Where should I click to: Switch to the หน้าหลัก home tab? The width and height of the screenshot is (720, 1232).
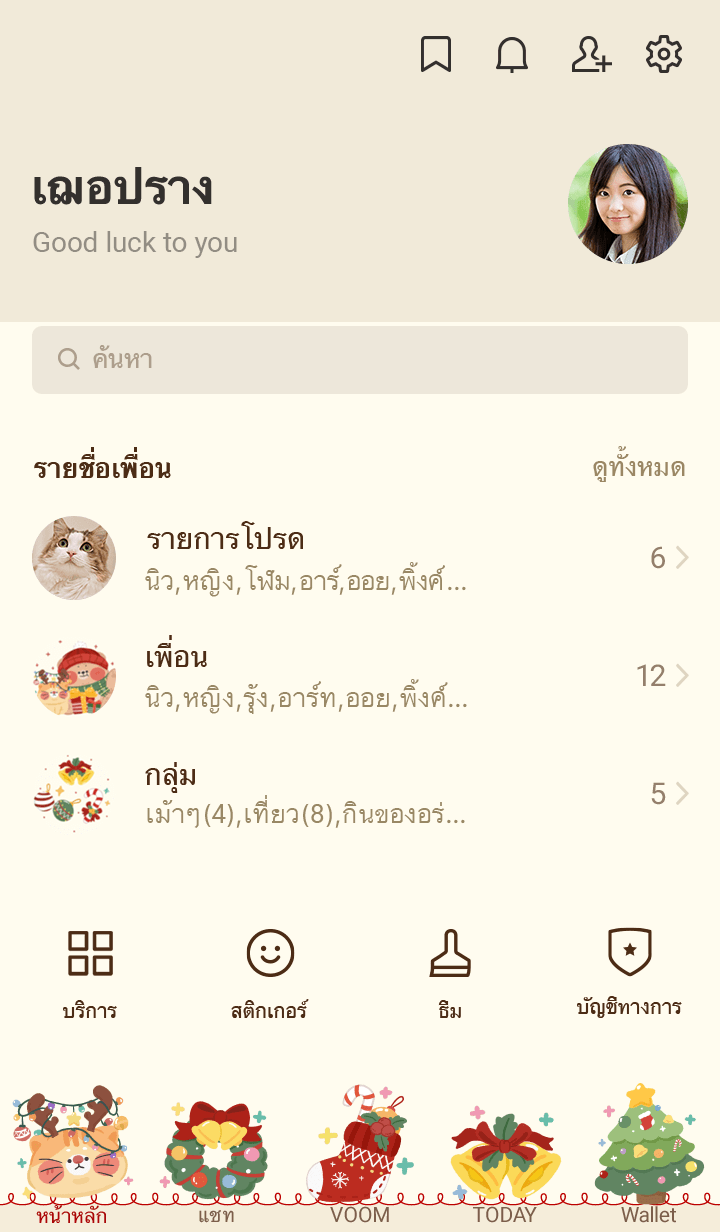pos(72,1160)
